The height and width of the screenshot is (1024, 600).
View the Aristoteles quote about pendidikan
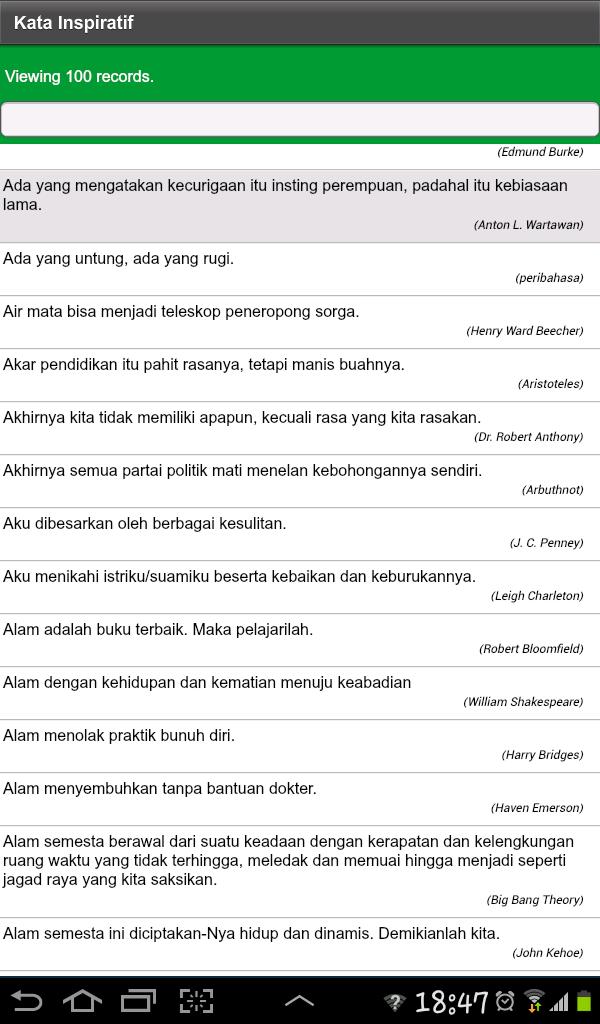pyautogui.click(x=300, y=375)
